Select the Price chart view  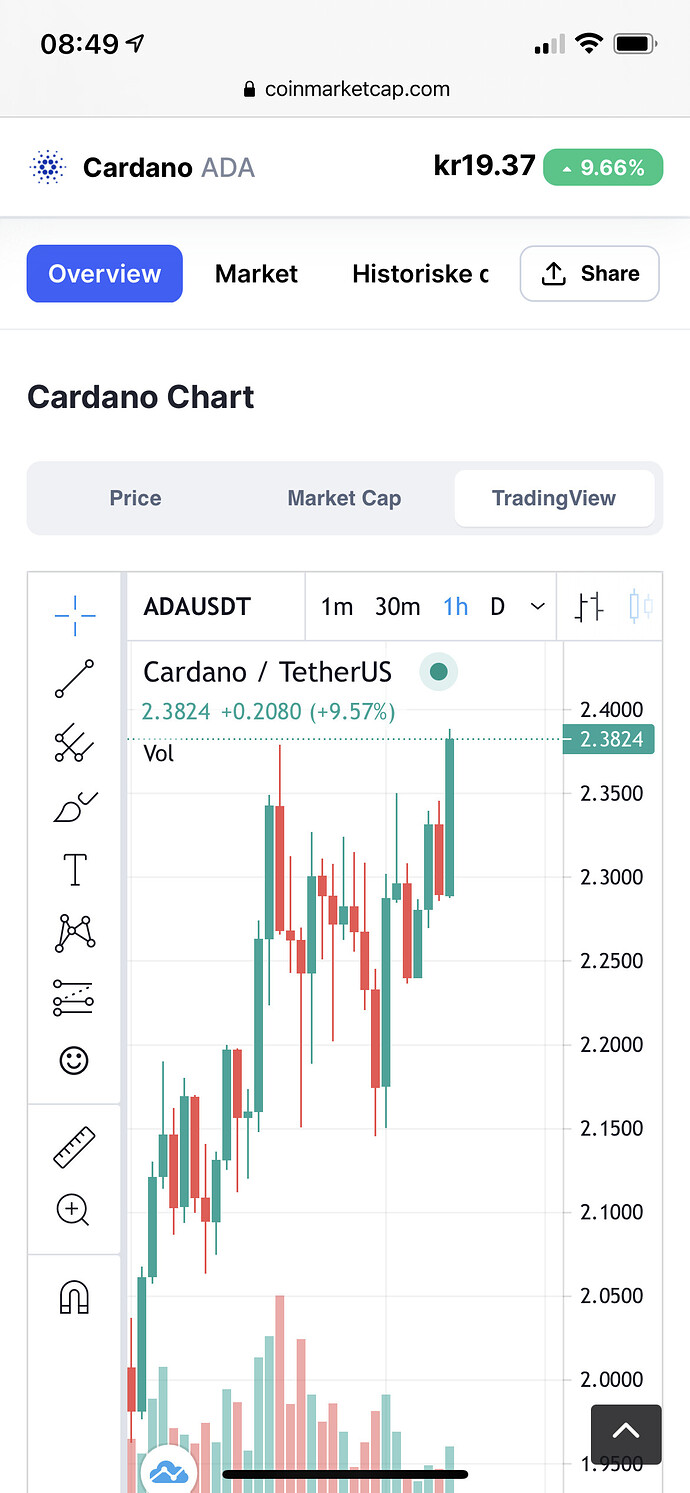tap(135, 498)
